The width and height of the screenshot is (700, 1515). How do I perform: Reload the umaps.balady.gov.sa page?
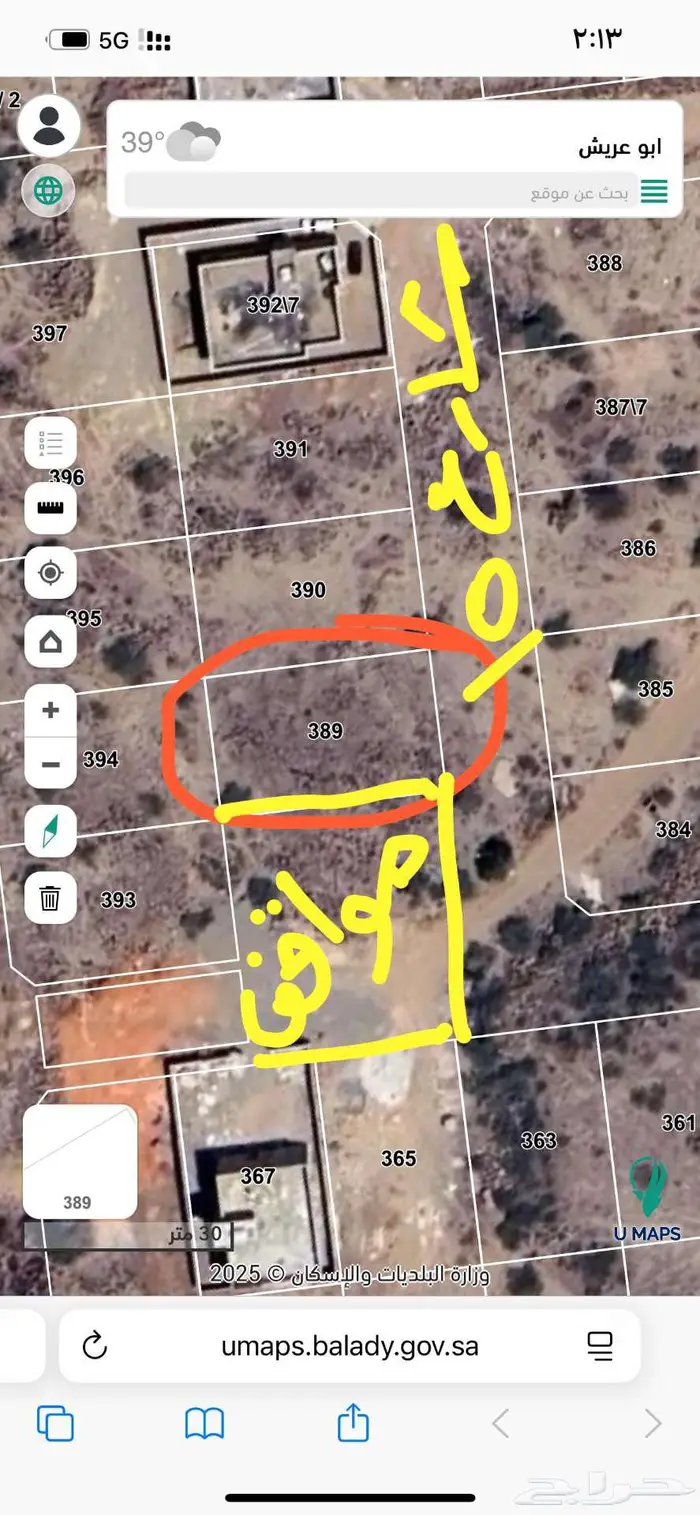click(x=95, y=1346)
